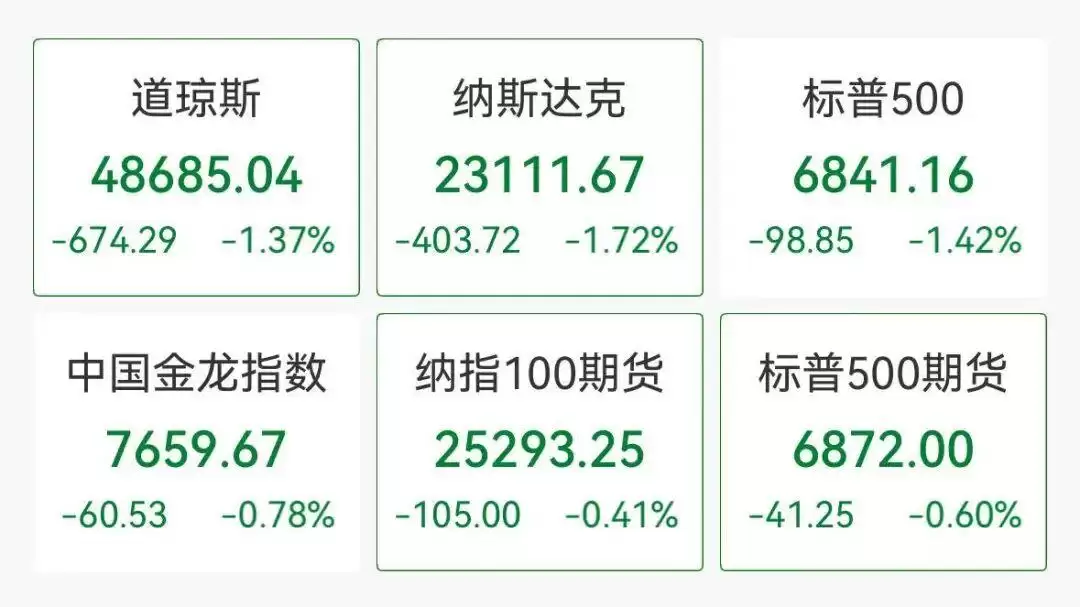This screenshot has width=1080, height=607.
Task: Open the 纳斯达克 index card
Action: (539, 168)
